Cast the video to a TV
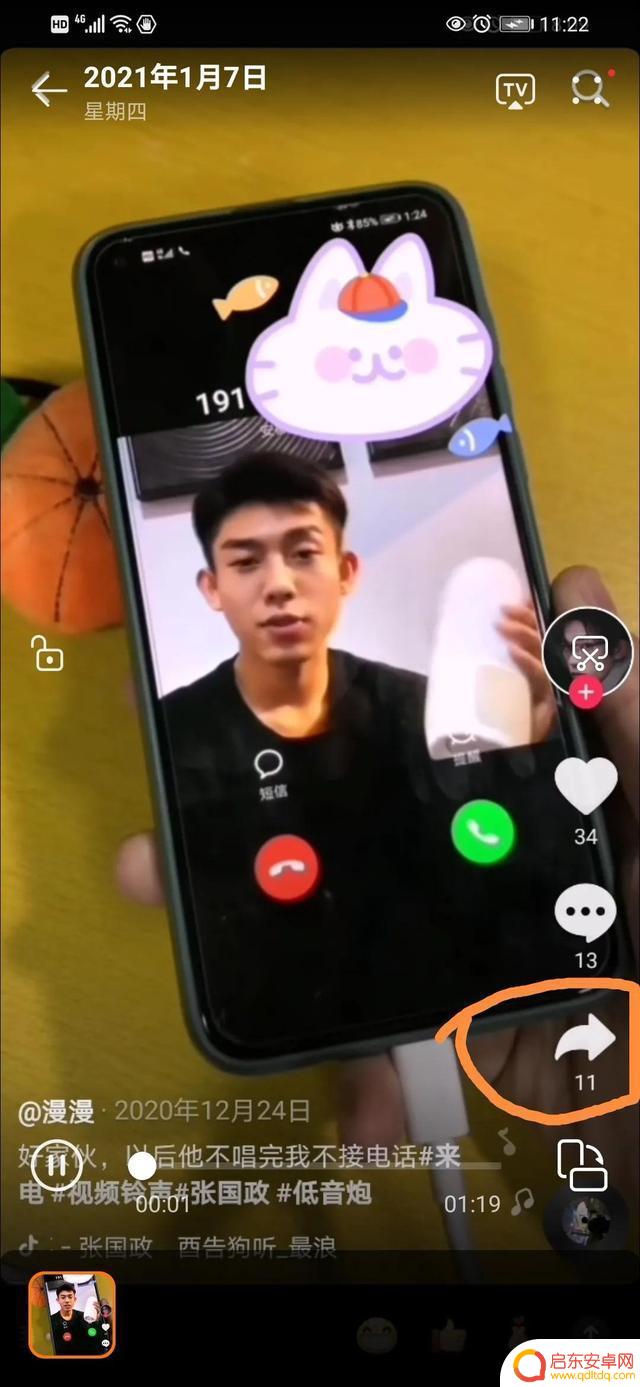Screen dimensions: 640x1387 click(x=515, y=91)
